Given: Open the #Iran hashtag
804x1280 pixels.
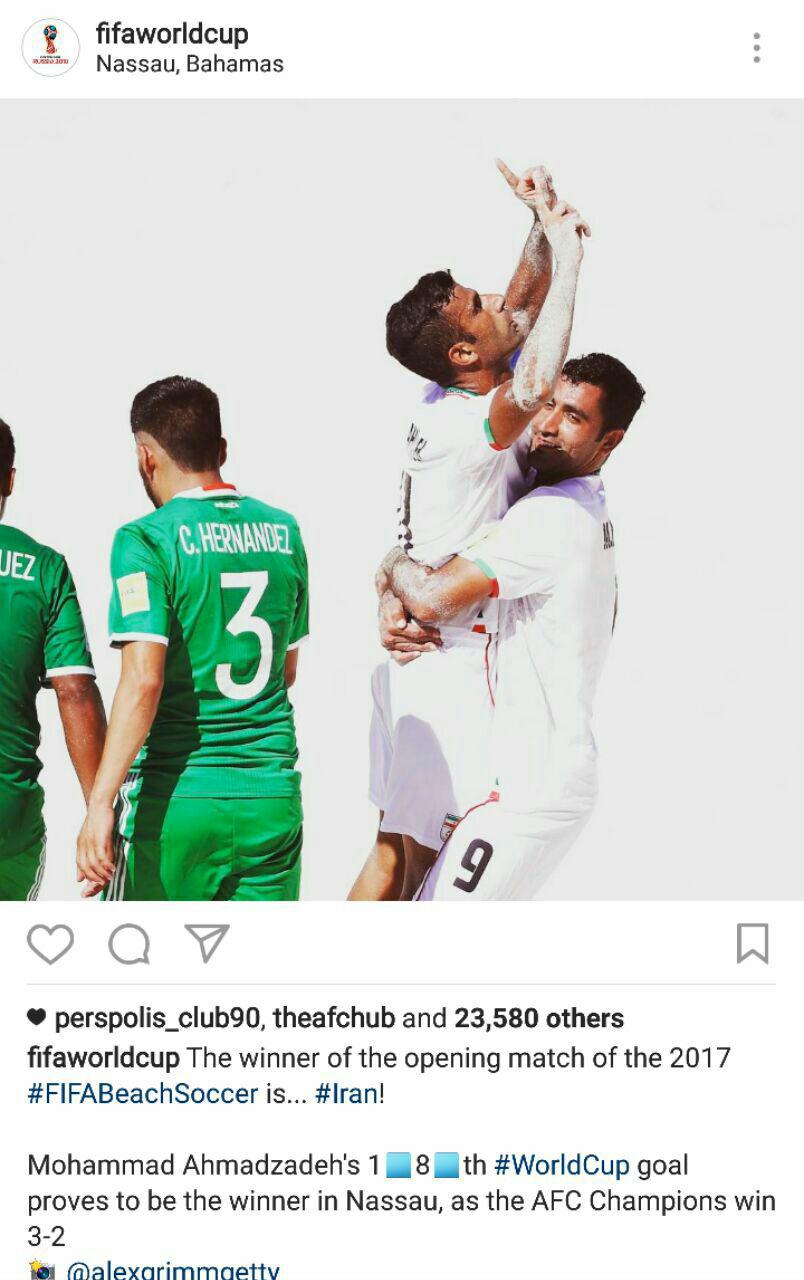Looking at the screenshot, I should [347, 1093].
